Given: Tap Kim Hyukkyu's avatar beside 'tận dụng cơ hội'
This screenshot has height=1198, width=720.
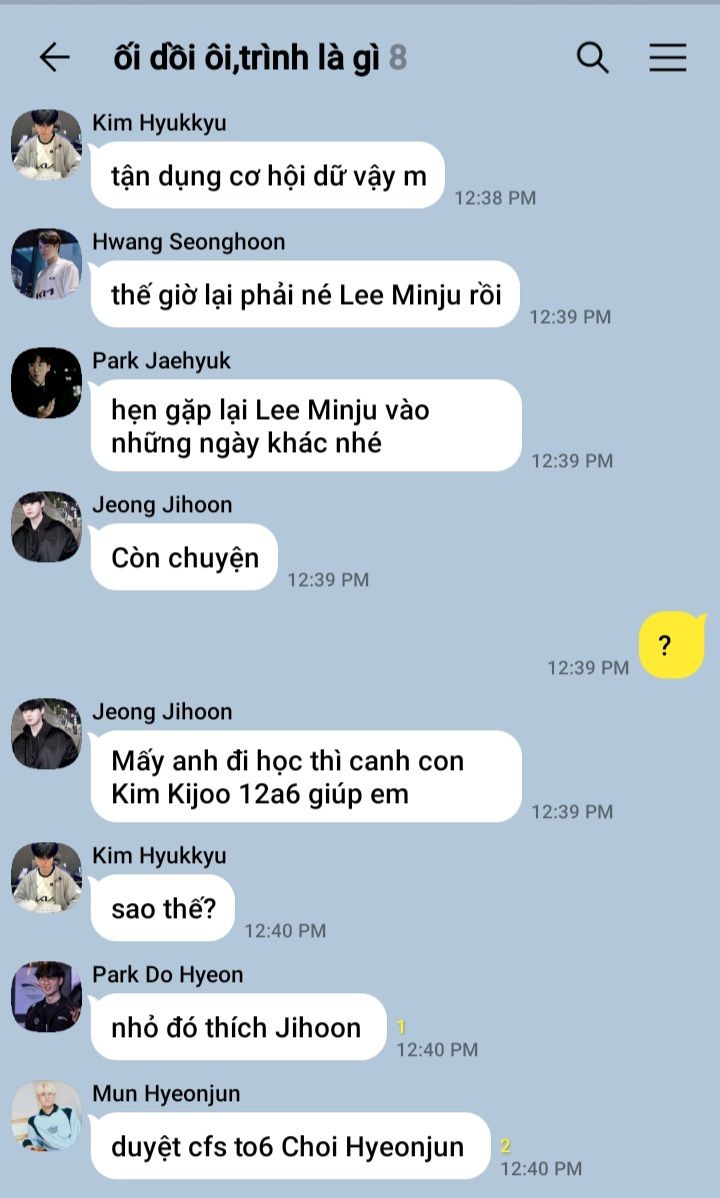Looking at the screenshot, I should (47, 145).
